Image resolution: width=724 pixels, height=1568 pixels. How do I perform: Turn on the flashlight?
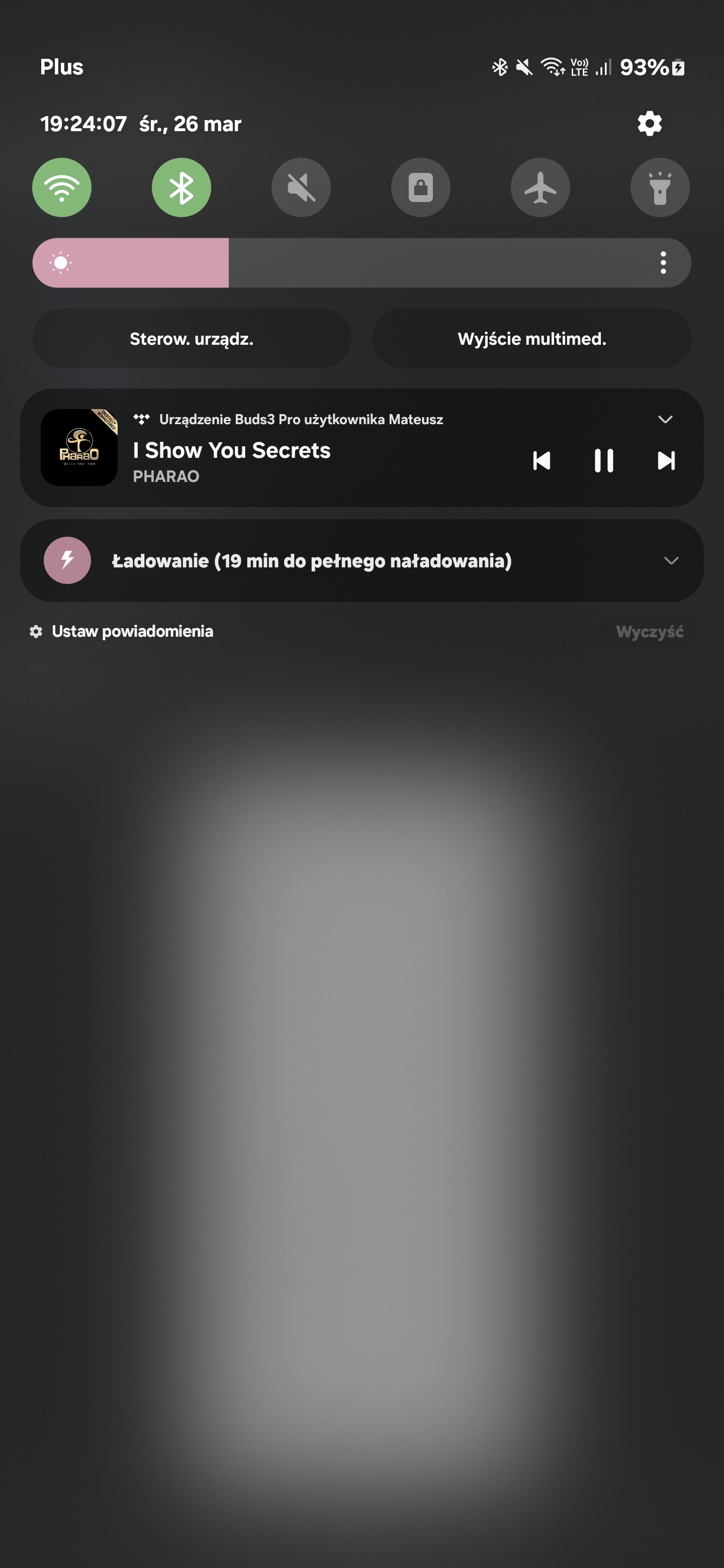(660, 187)
